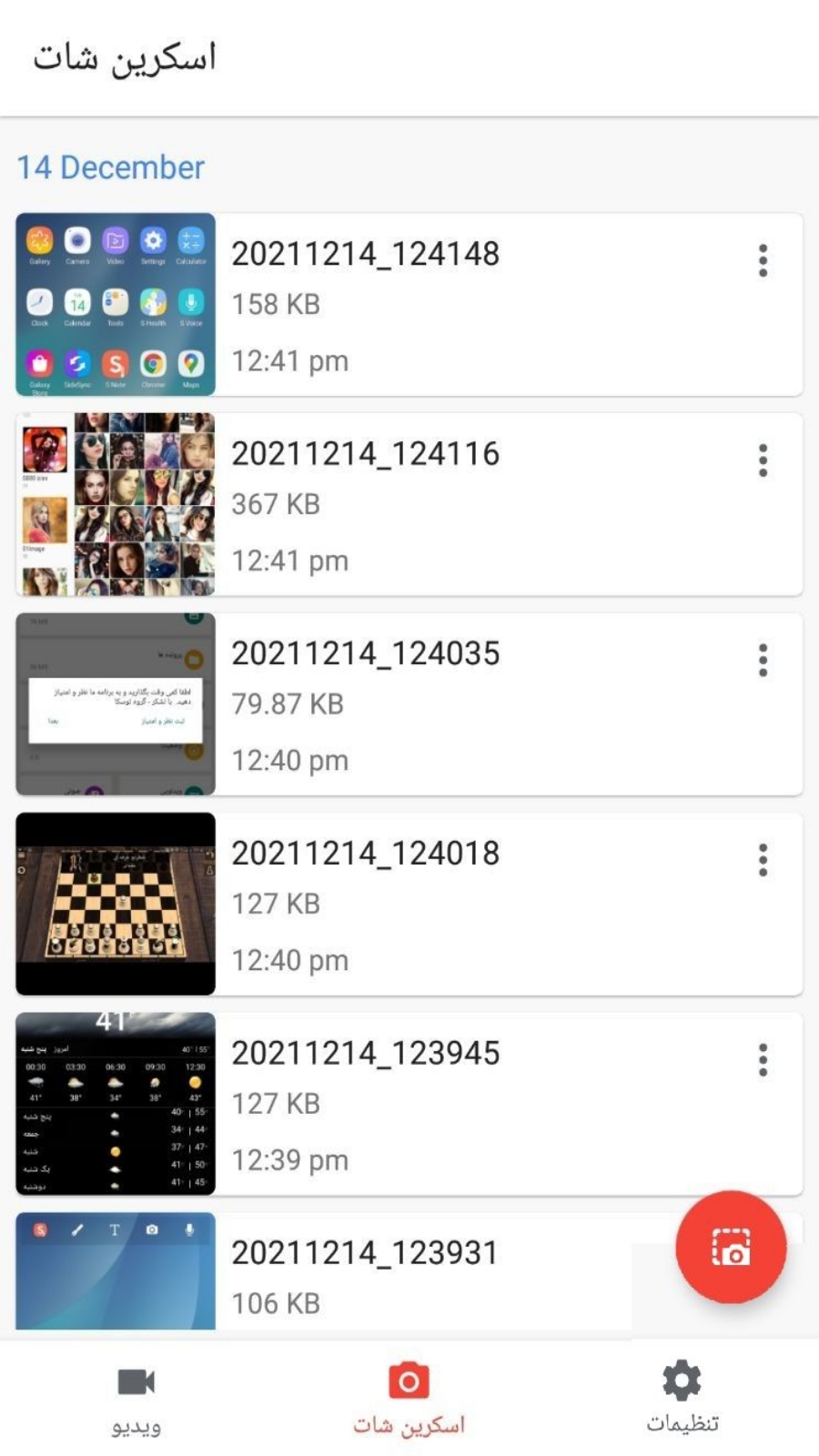Switch to the ویدیو tab
The height and width of the screenshot is (1456, 819).
click(x=136, y=1400)
